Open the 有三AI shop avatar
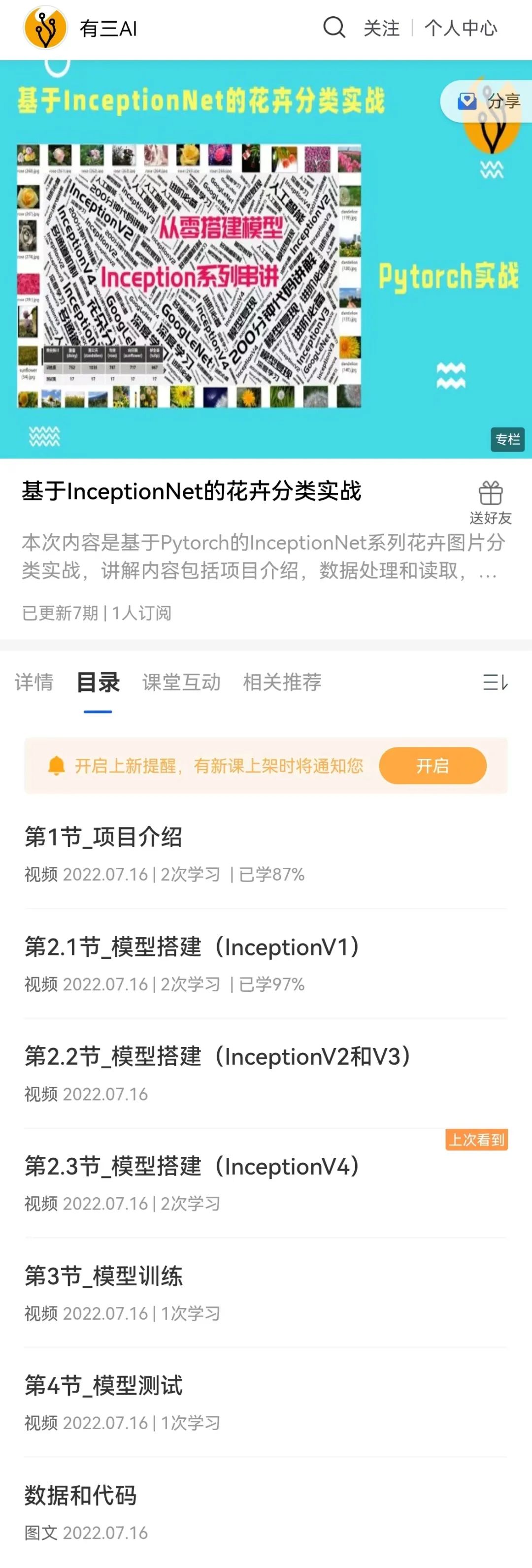 pyautogui.click(x=45, y=28)
